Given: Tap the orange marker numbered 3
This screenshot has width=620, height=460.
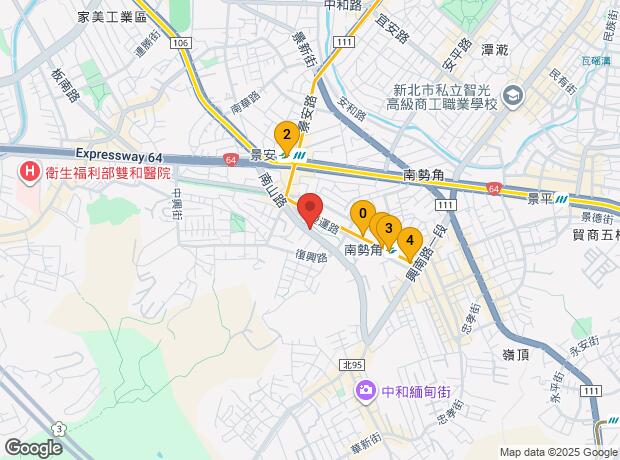Looking at the screenshot, I should [x=389, y=231].
